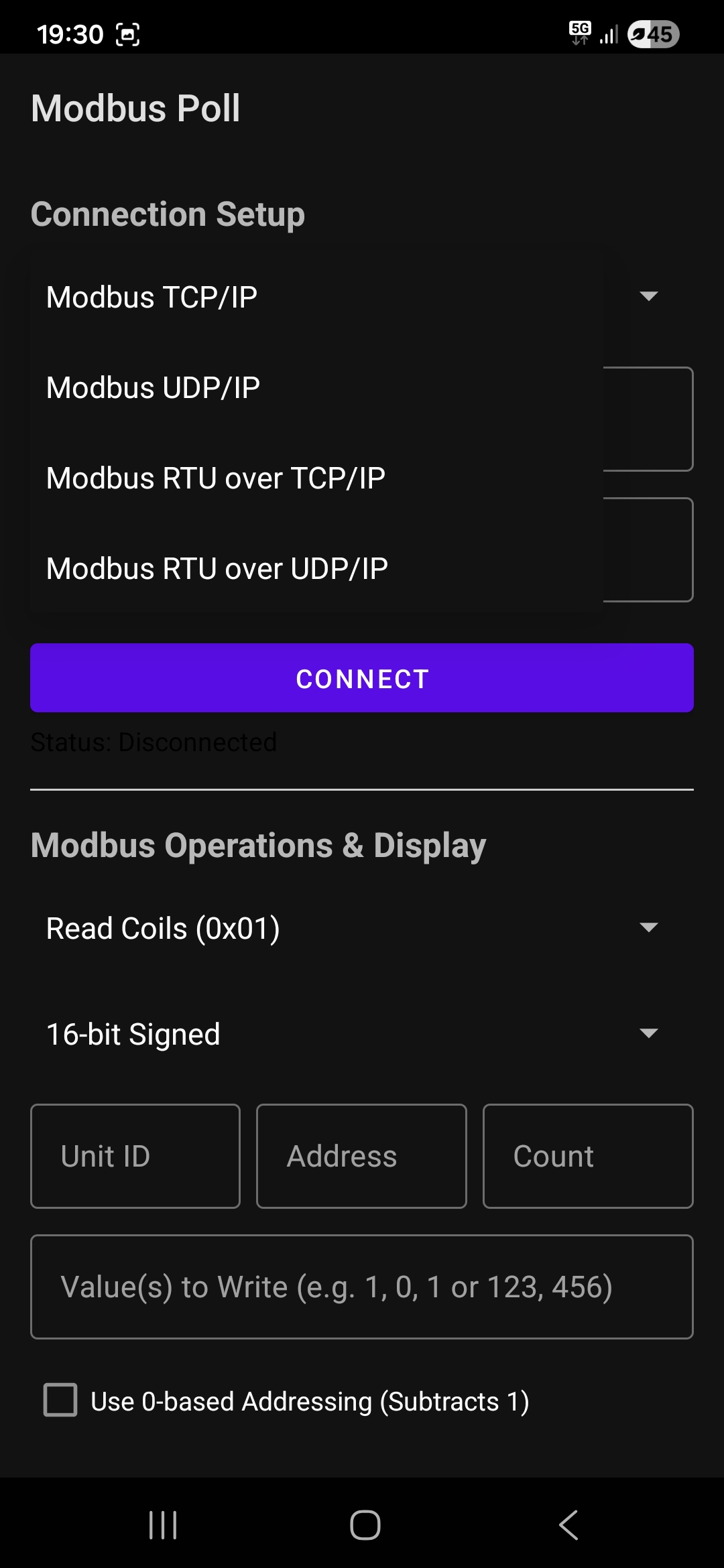Enable Use 0-based Addressing
Viewport: 724px width, 1568px height.
click(x=60, y=1401)
